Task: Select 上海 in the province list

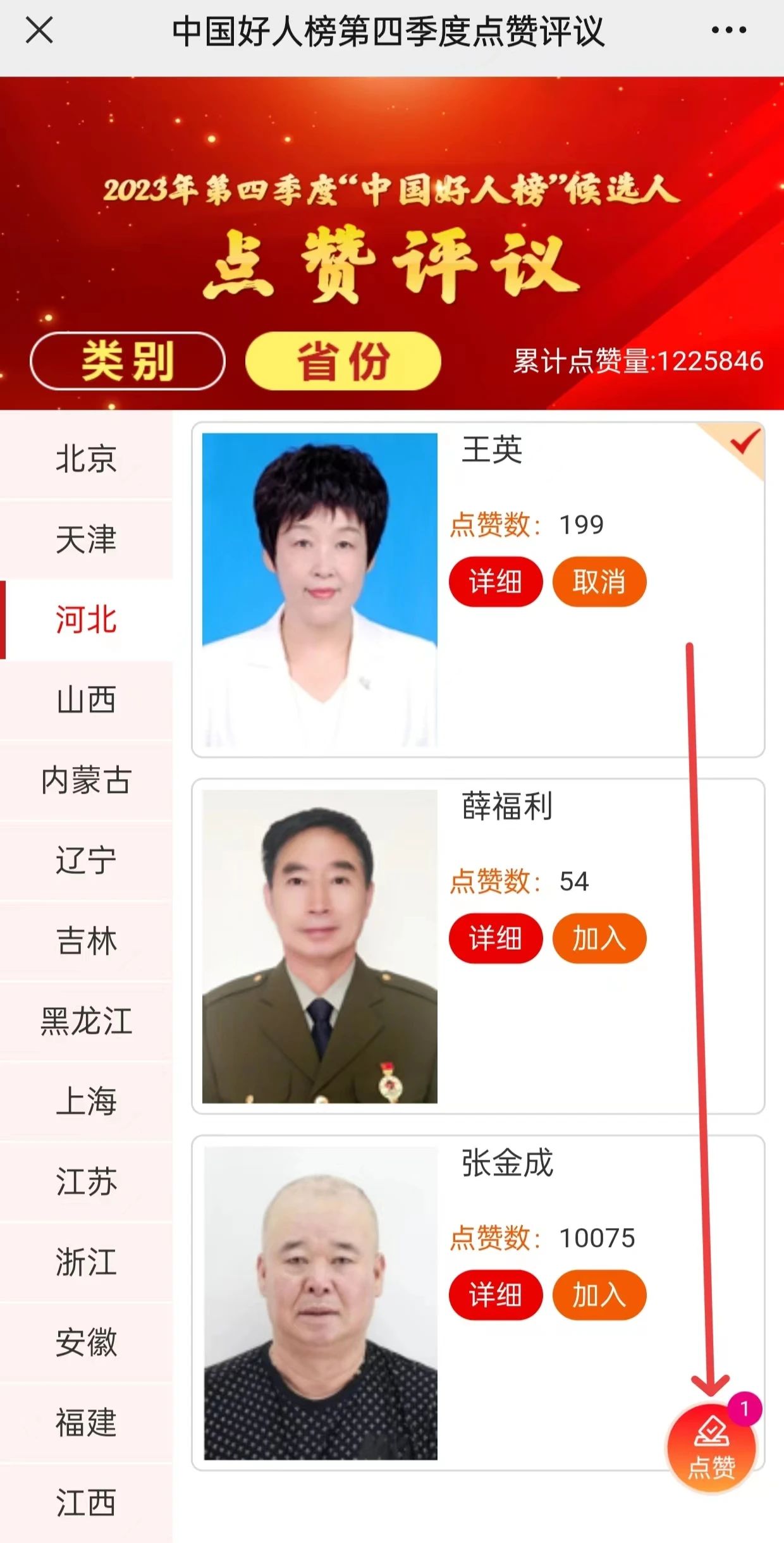Action: [x=86, y=1102]
